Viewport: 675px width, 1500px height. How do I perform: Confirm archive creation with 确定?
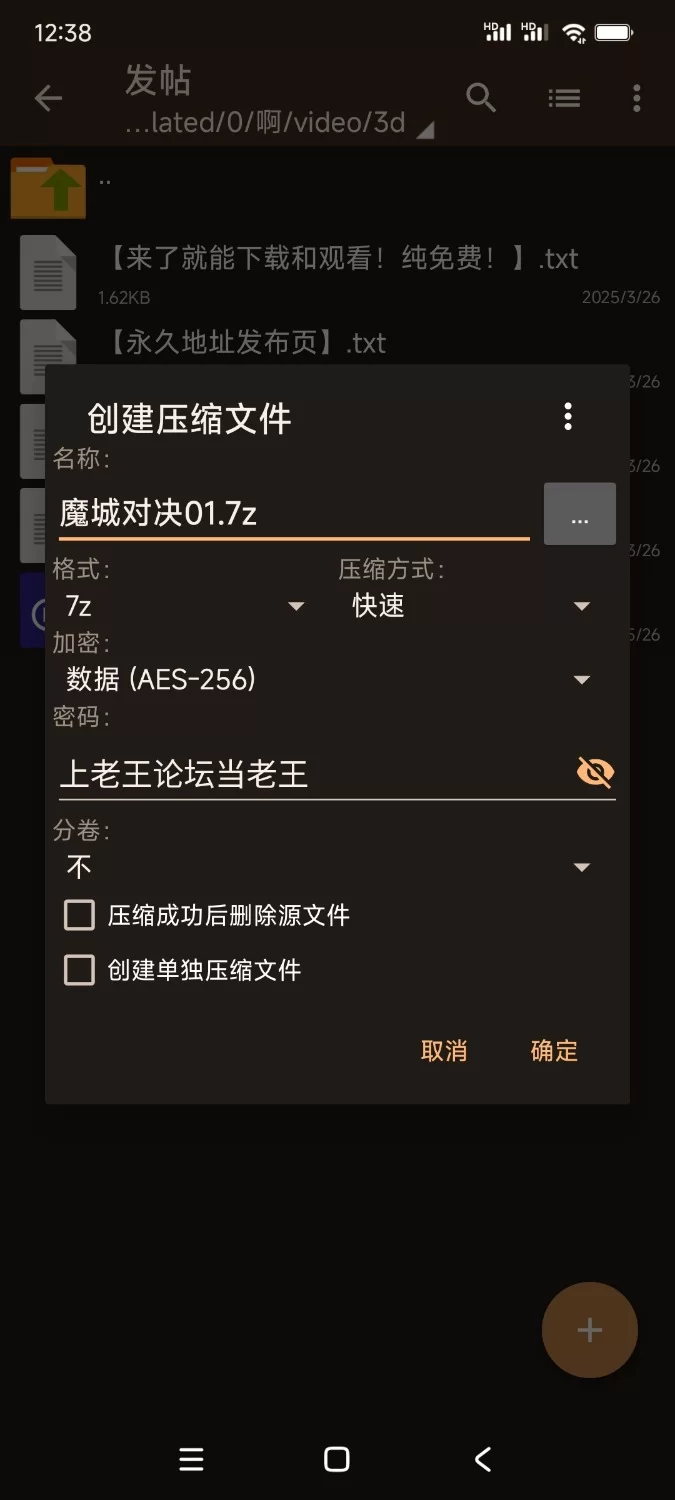[554, 1051]
